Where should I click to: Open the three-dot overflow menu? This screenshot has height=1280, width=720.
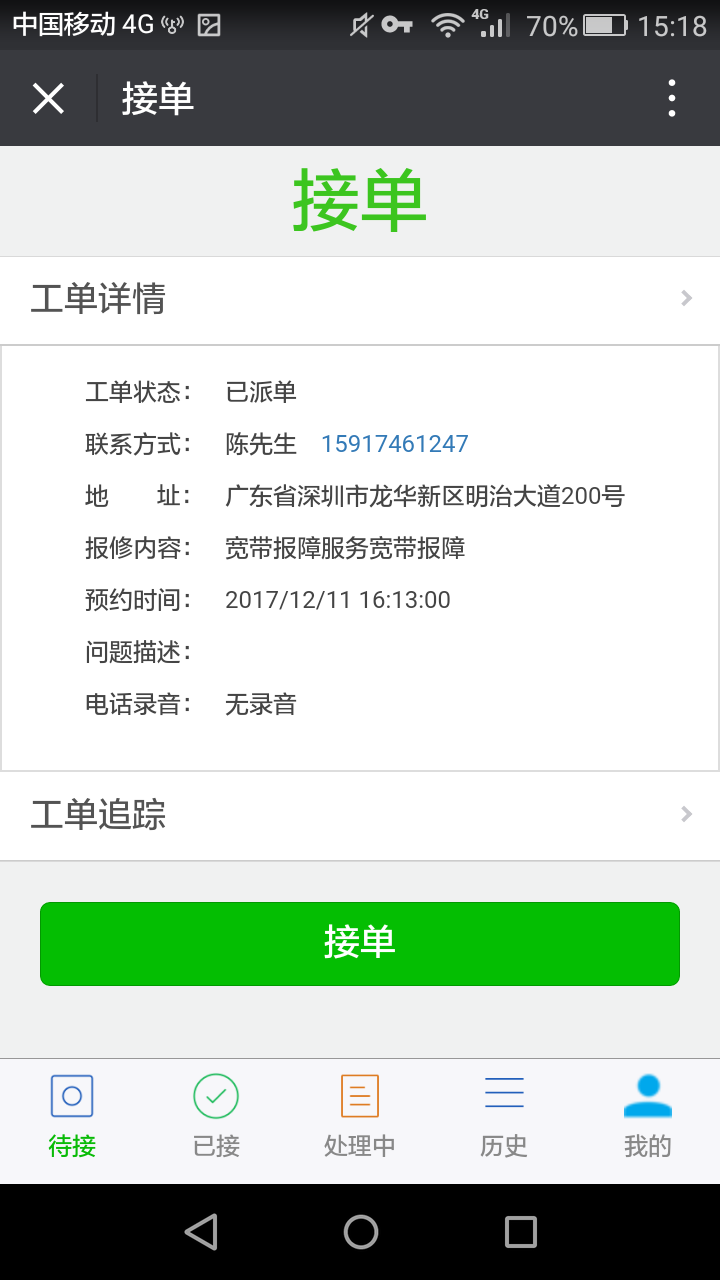click(x=671, y=99)
